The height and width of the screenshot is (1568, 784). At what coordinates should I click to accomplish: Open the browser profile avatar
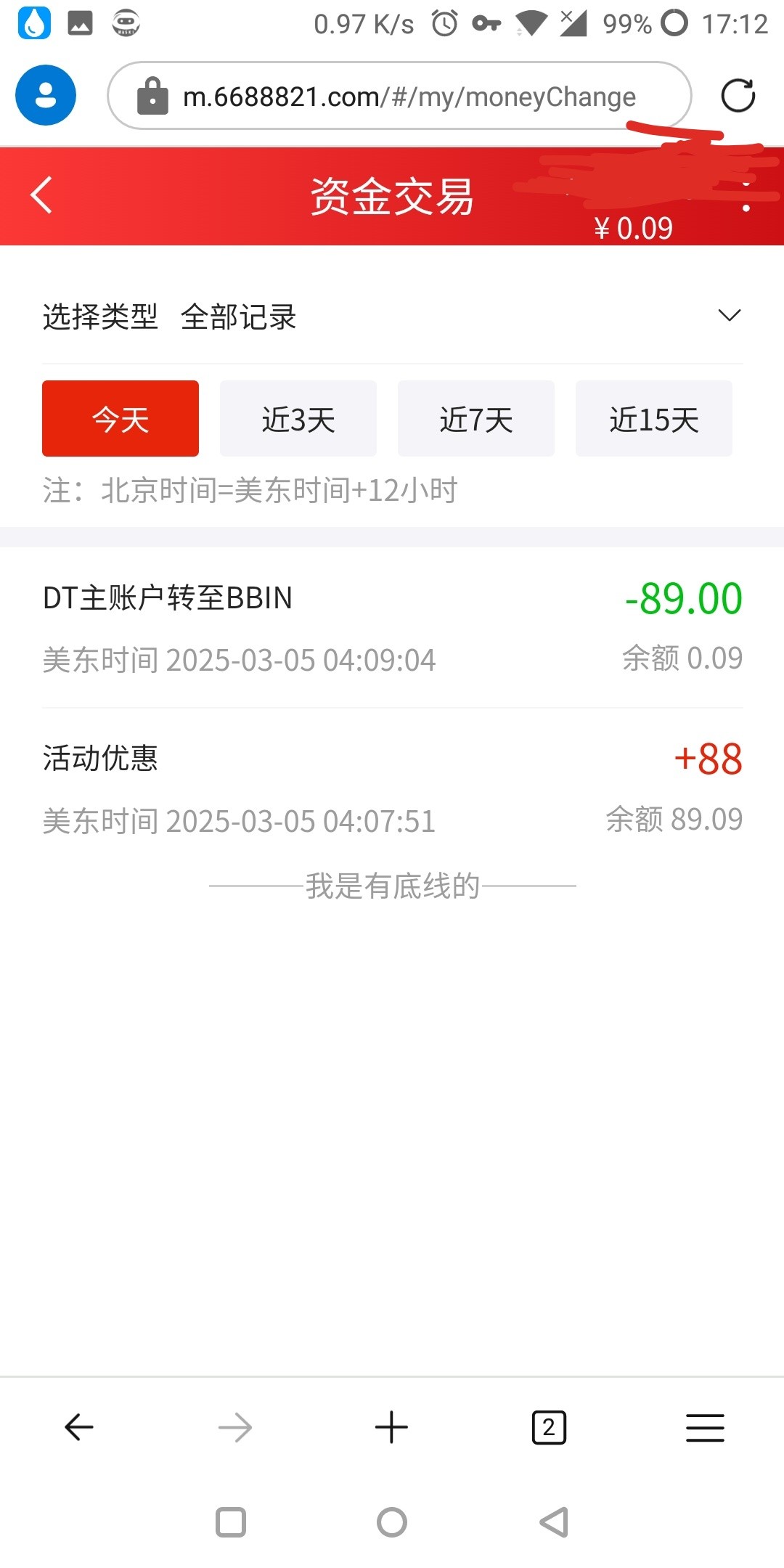46,95
